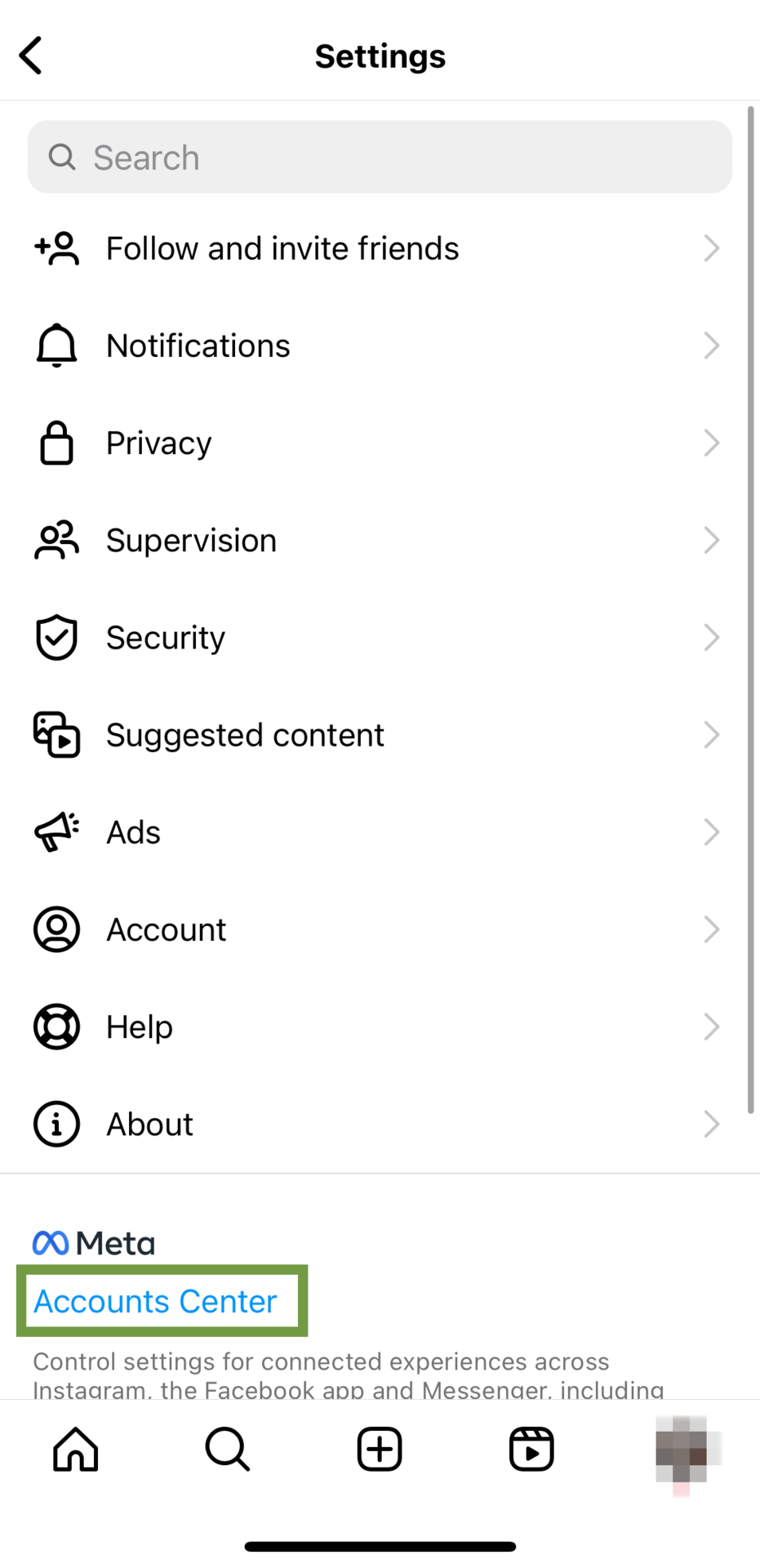Open the Accounts Center link
The image size is (760, 1568).
155,1301
